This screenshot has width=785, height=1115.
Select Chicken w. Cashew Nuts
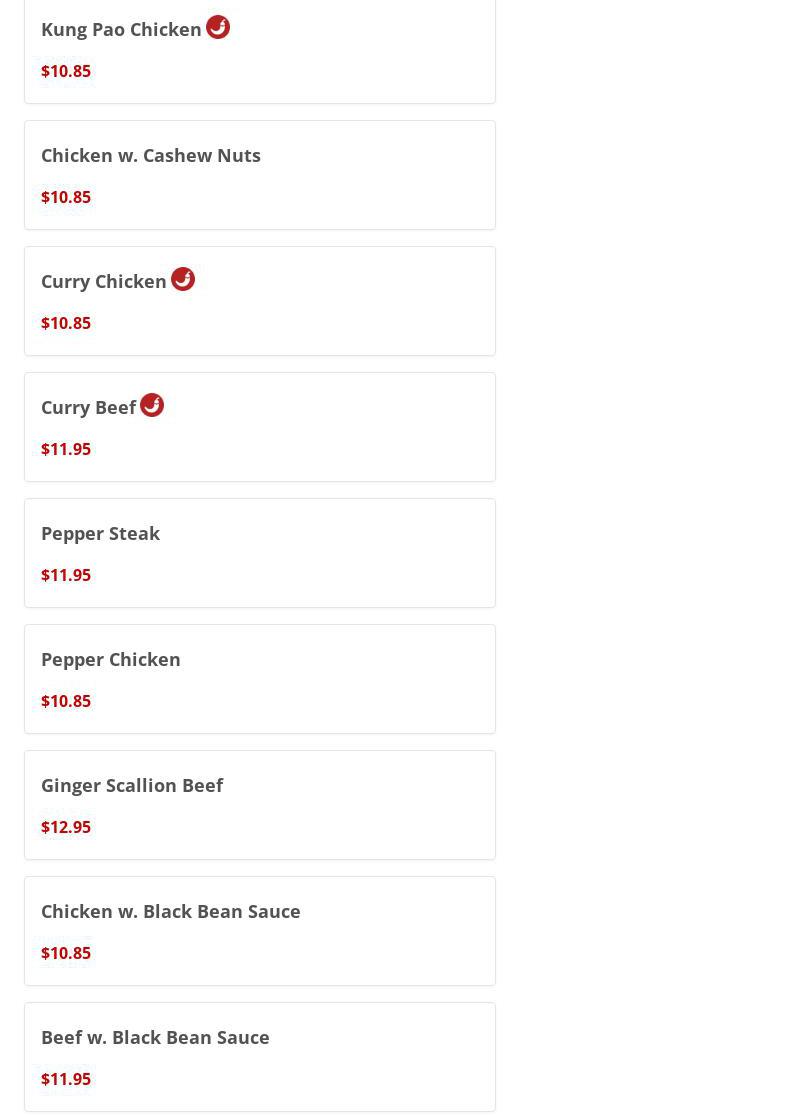151,155
